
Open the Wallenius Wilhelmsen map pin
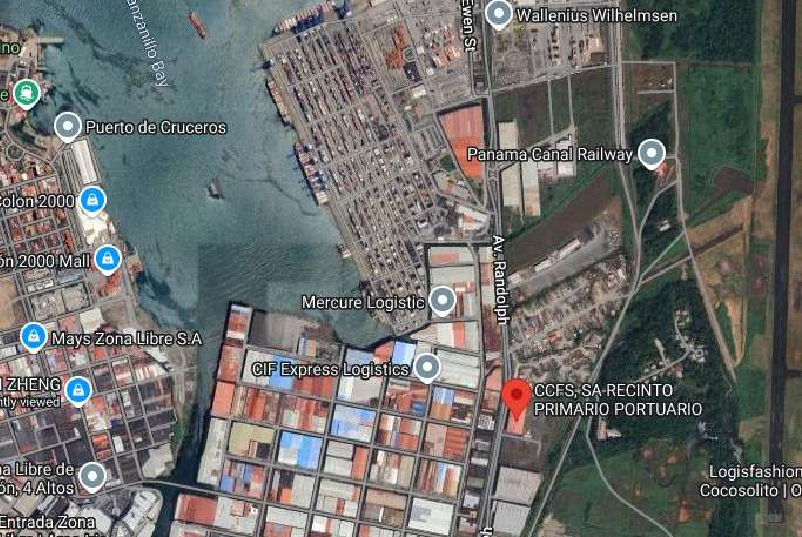pyautogui.click(x=499, y=15)
